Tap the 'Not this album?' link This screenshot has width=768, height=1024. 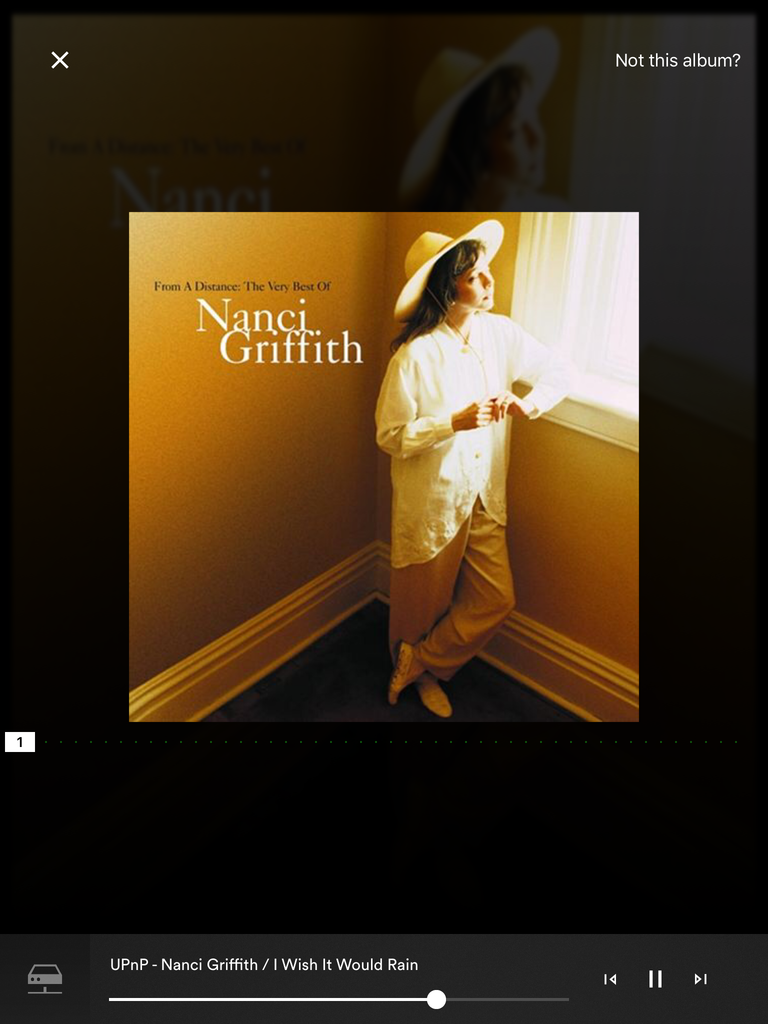[x=677, y=60]
